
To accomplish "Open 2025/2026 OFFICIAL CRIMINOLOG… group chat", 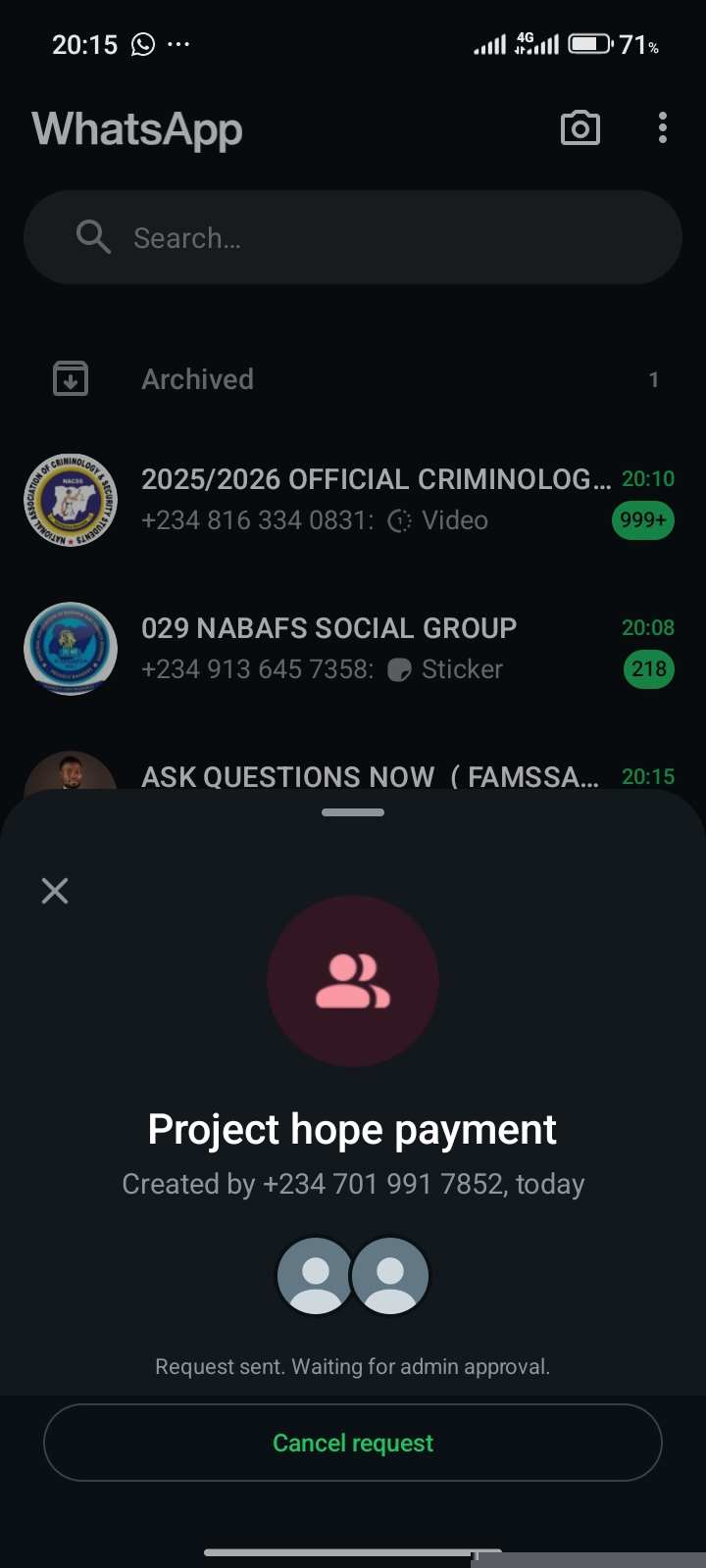I will click(x=373, y=500).
